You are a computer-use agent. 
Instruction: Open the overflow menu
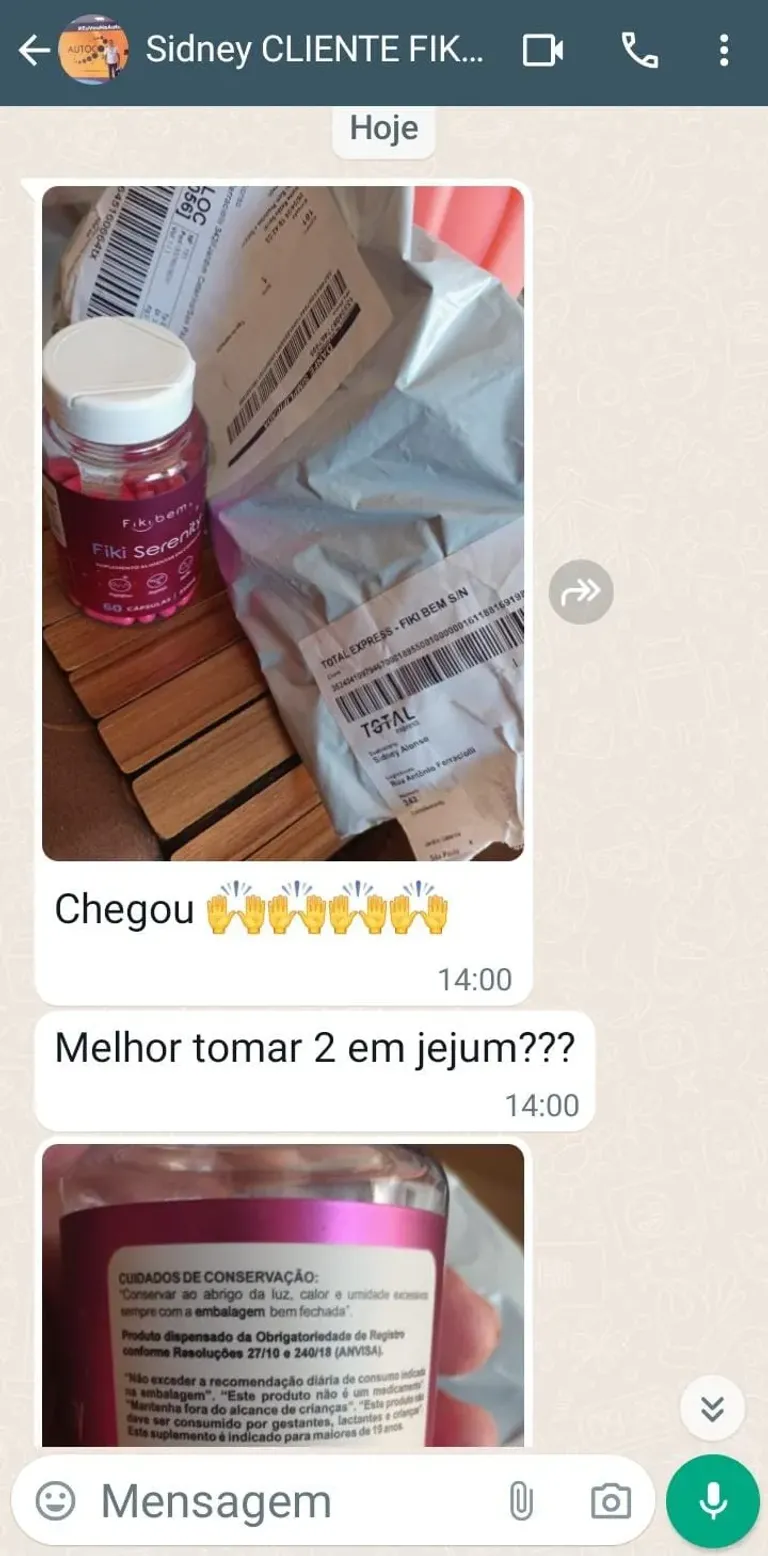723,50
